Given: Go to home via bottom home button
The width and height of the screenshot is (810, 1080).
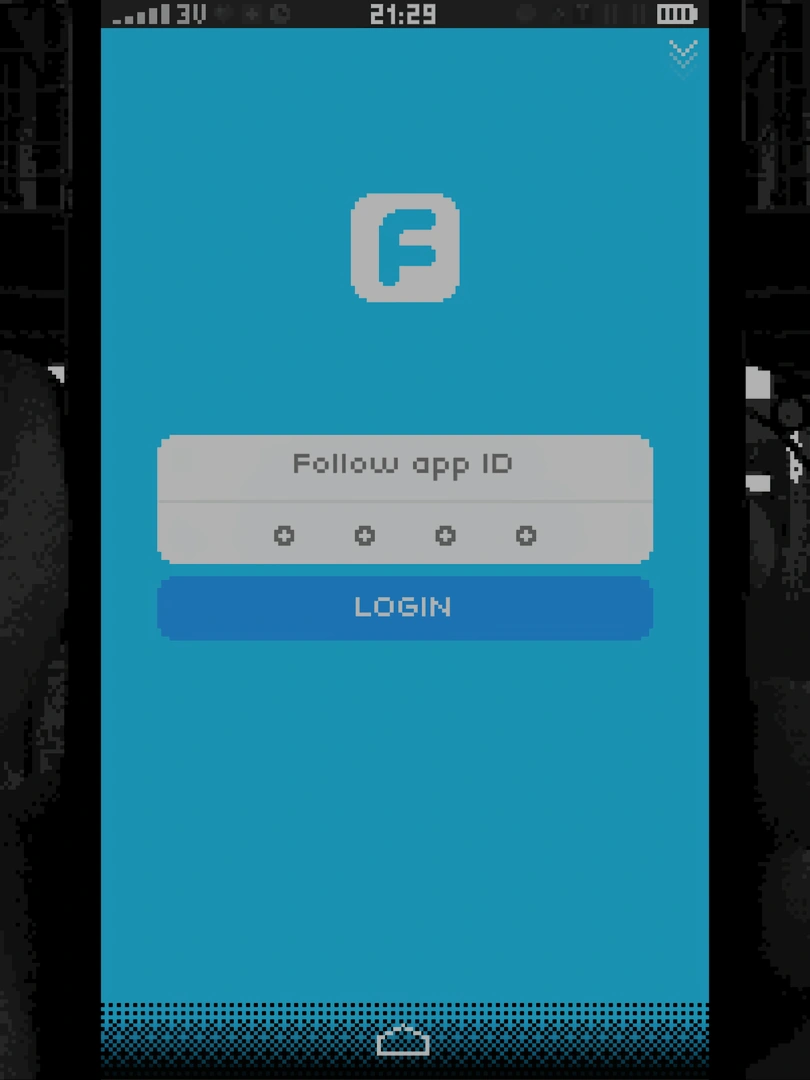Looking at the screenshot, I should coord(403,1041).
